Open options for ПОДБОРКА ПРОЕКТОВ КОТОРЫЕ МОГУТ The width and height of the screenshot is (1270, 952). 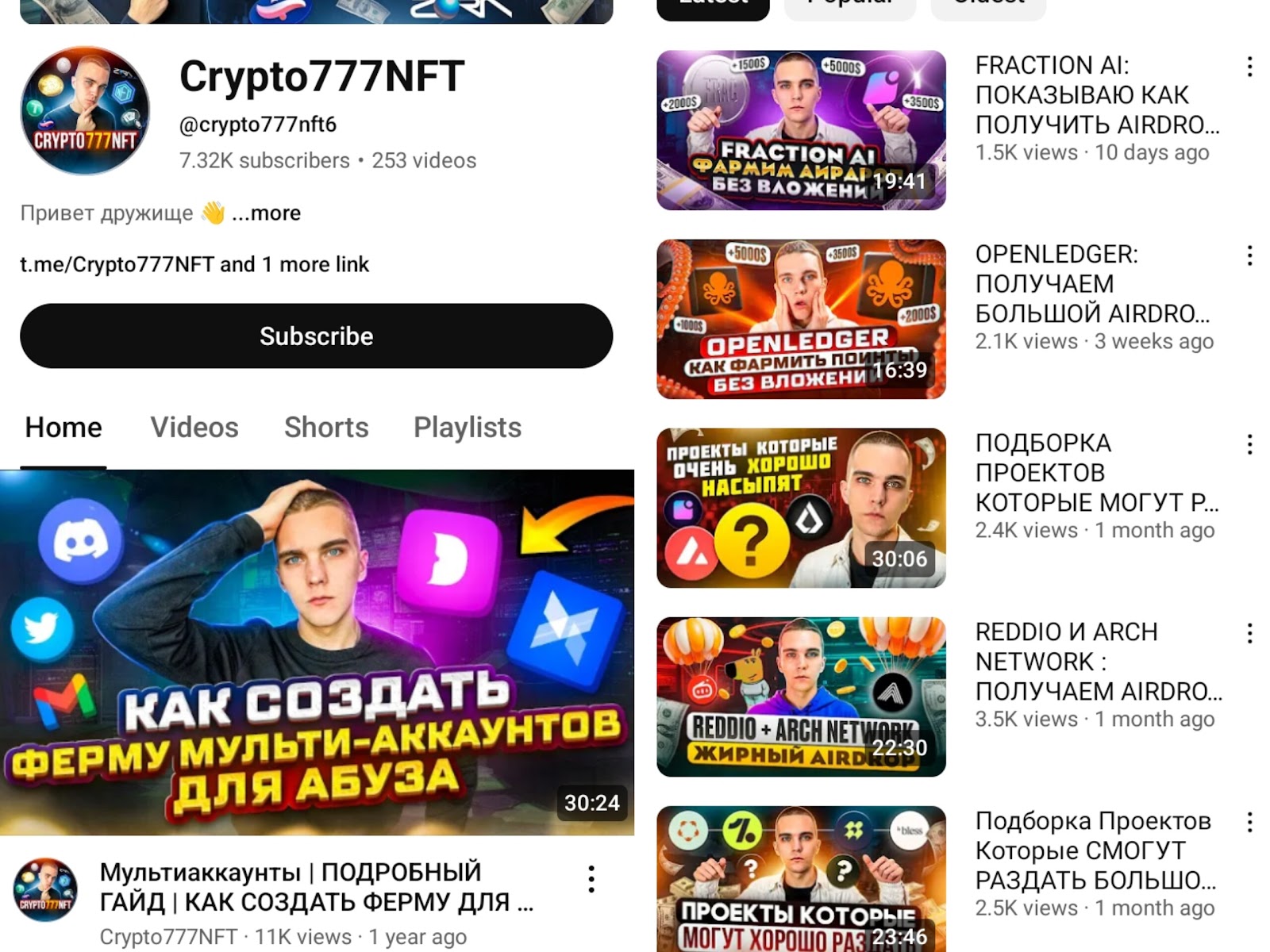click(x=1249, y=444)
